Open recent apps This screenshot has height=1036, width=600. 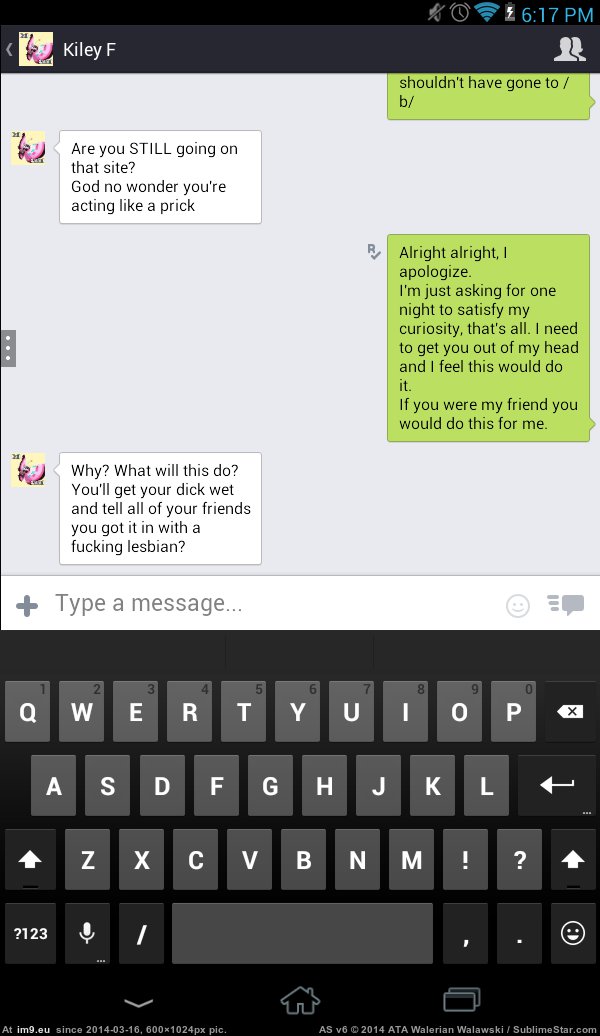coord(461,1000)
